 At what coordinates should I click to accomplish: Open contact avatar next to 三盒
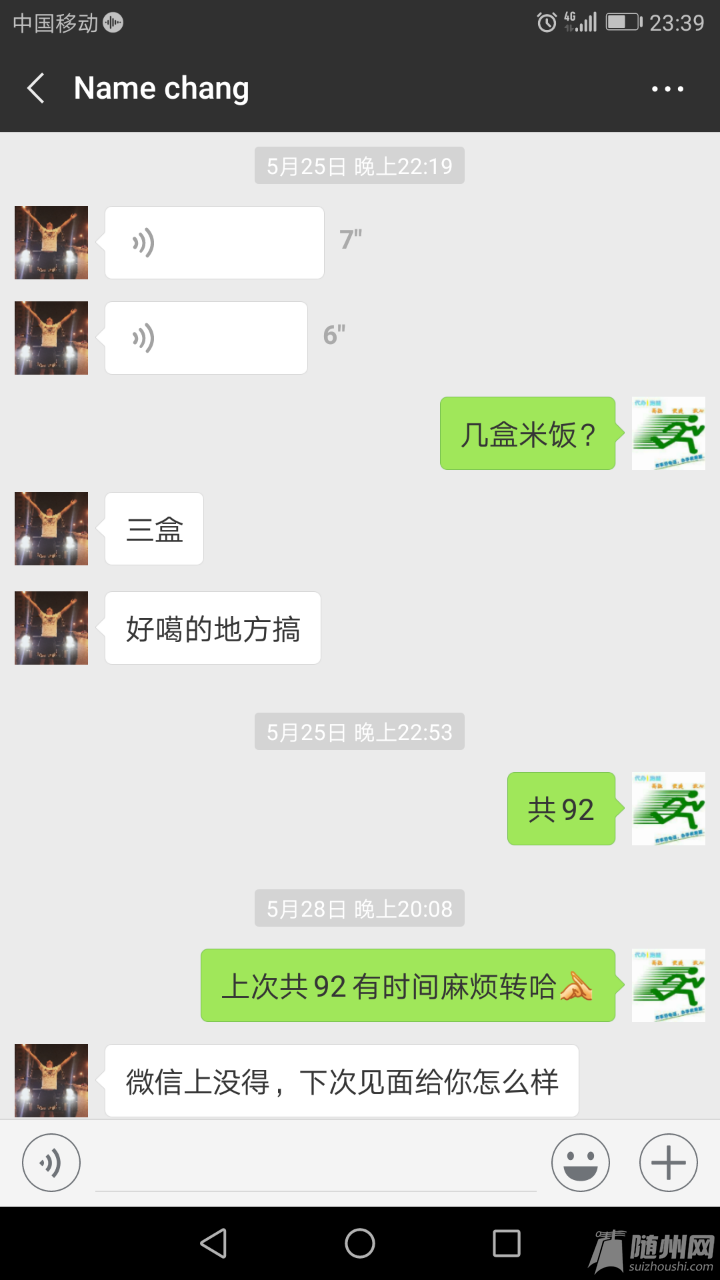coord(51,528)
